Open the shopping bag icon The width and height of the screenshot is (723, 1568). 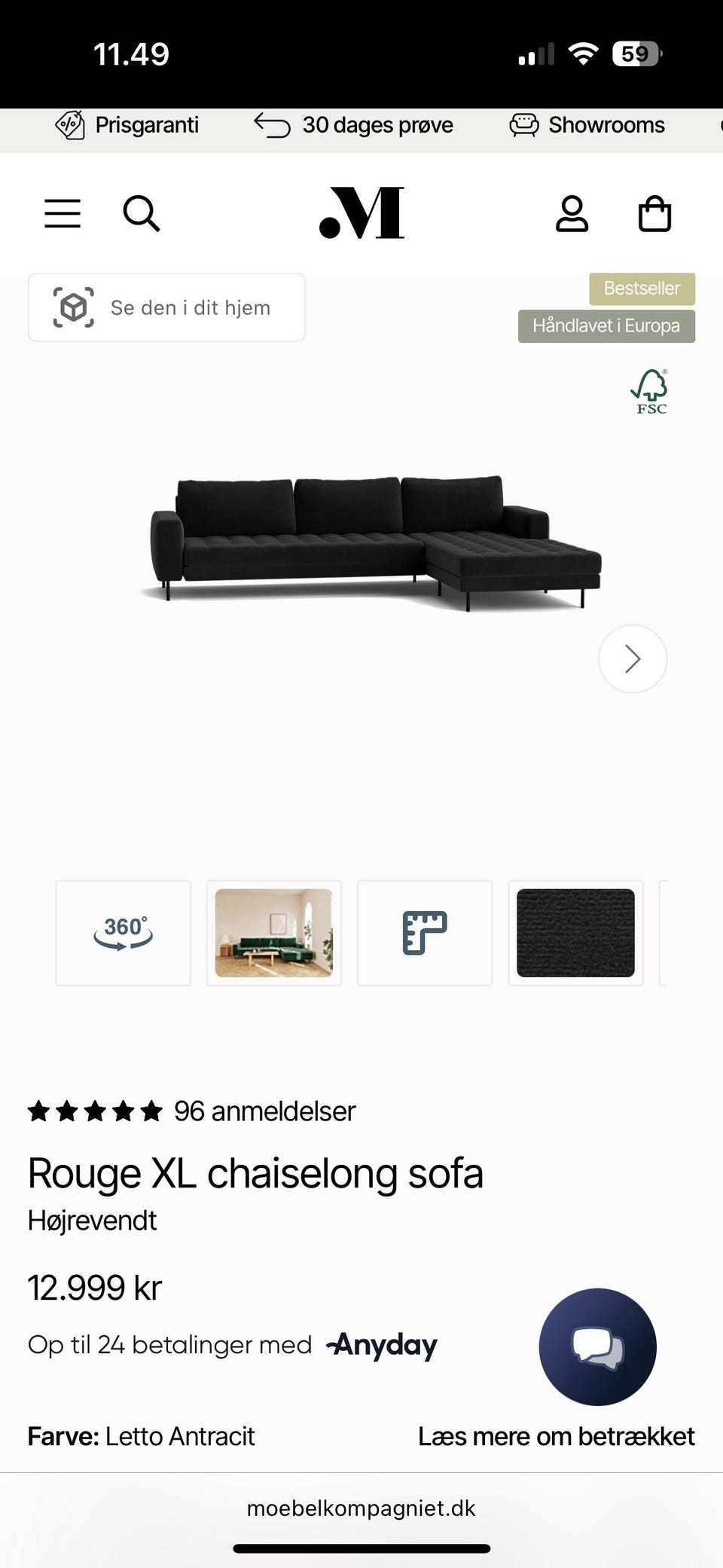point(654,213)
